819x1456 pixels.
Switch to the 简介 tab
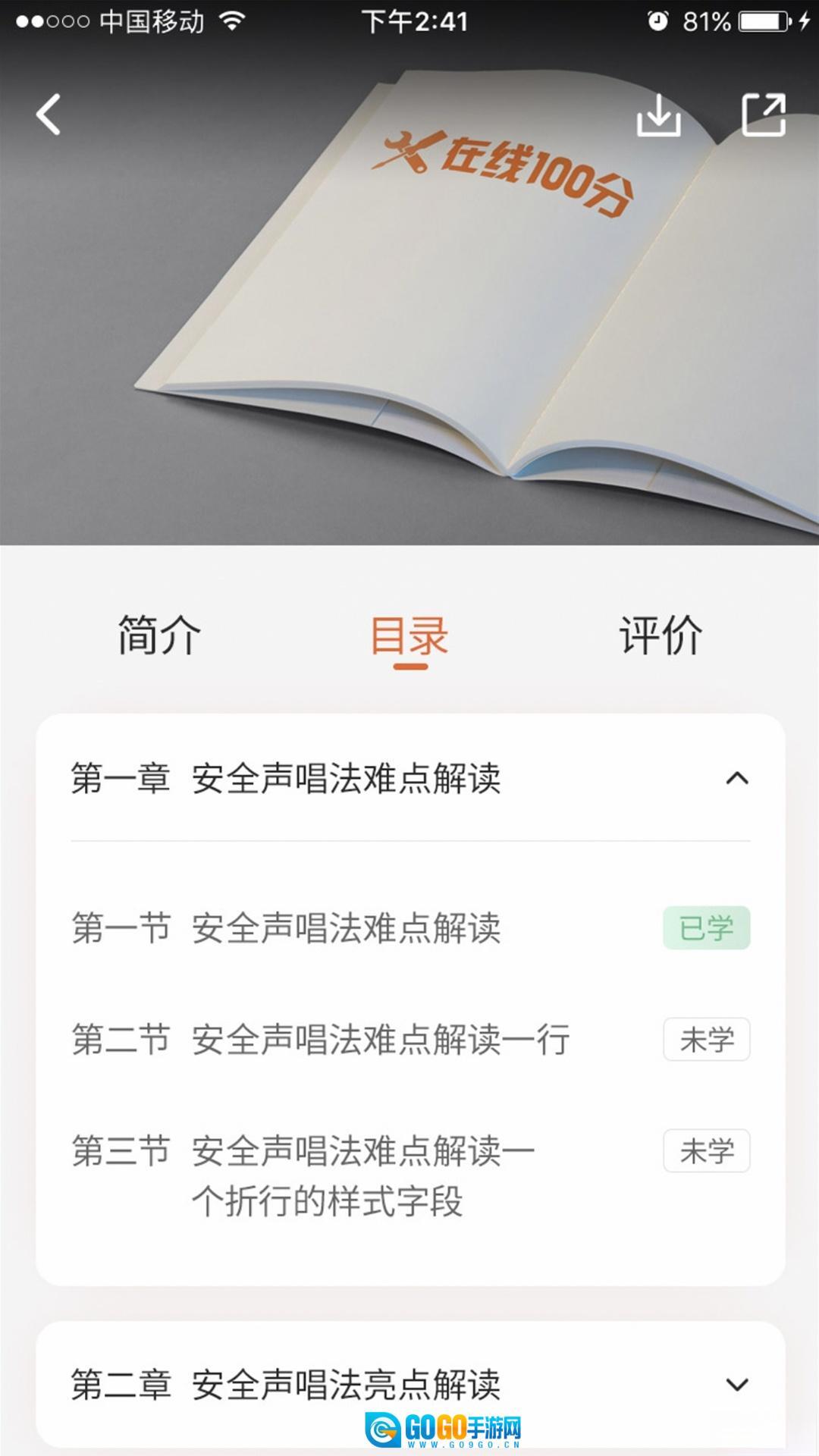[x=158, y=635]
